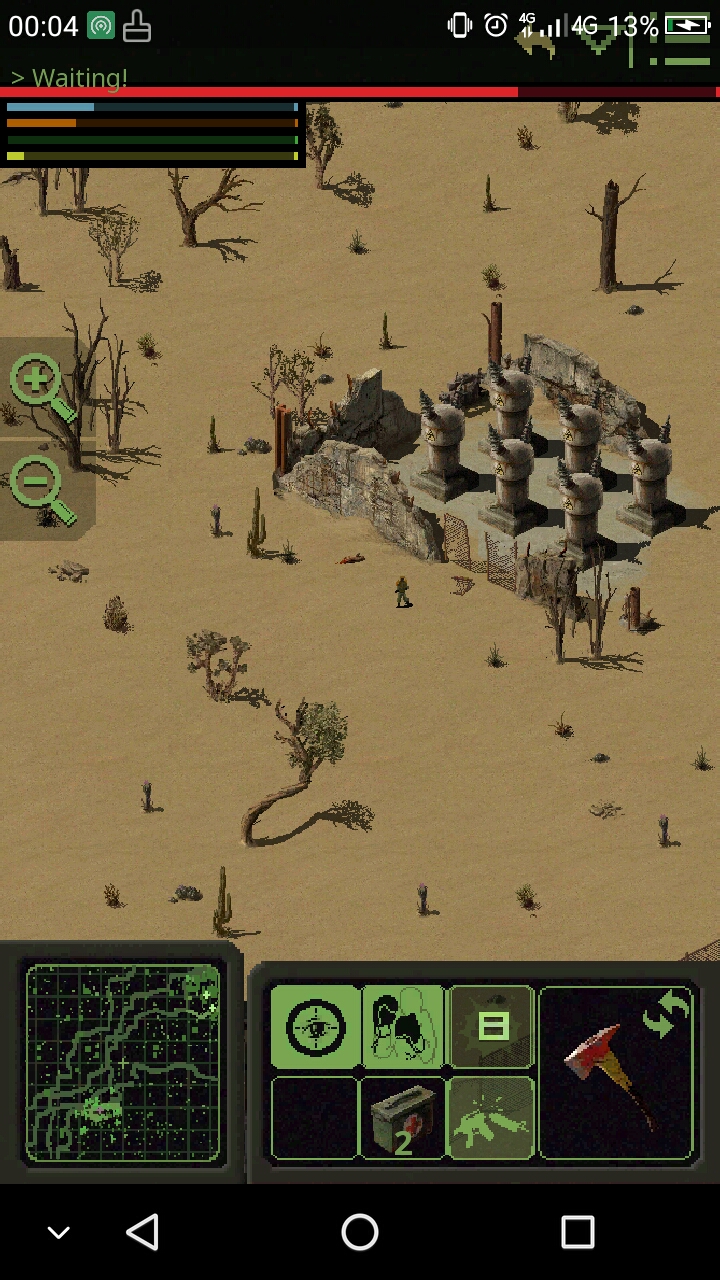Image resolution: width=720 pixels, height=1280 pixels.
Task: Activate the eye look-around mode
Action: 315,1026
